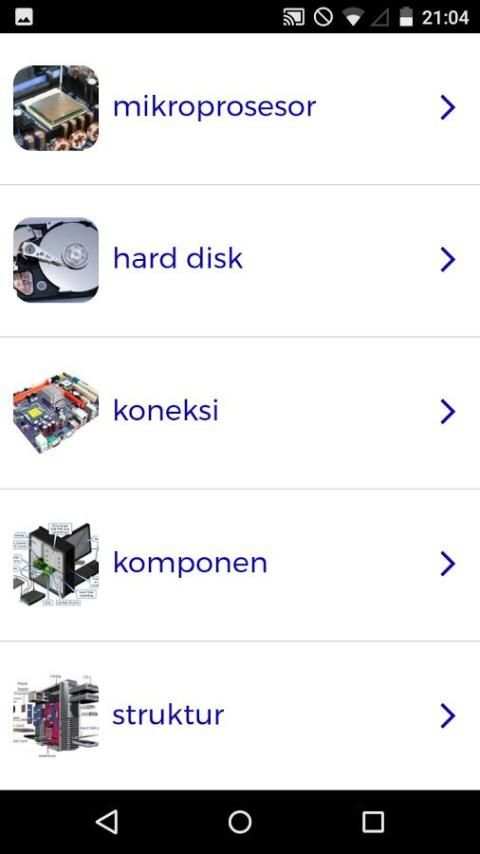The width and height of the screenshot is (480, 854).
Task: Select the koneksi list item
Action: [240, 412]
